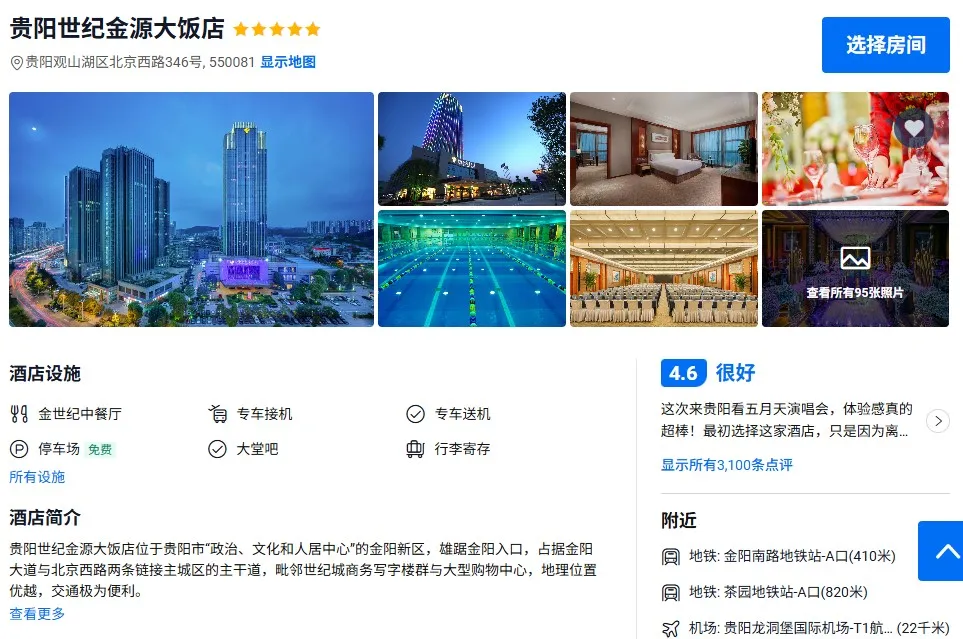
Task: Tap the 选择房间 button
Action: [886, 45]
